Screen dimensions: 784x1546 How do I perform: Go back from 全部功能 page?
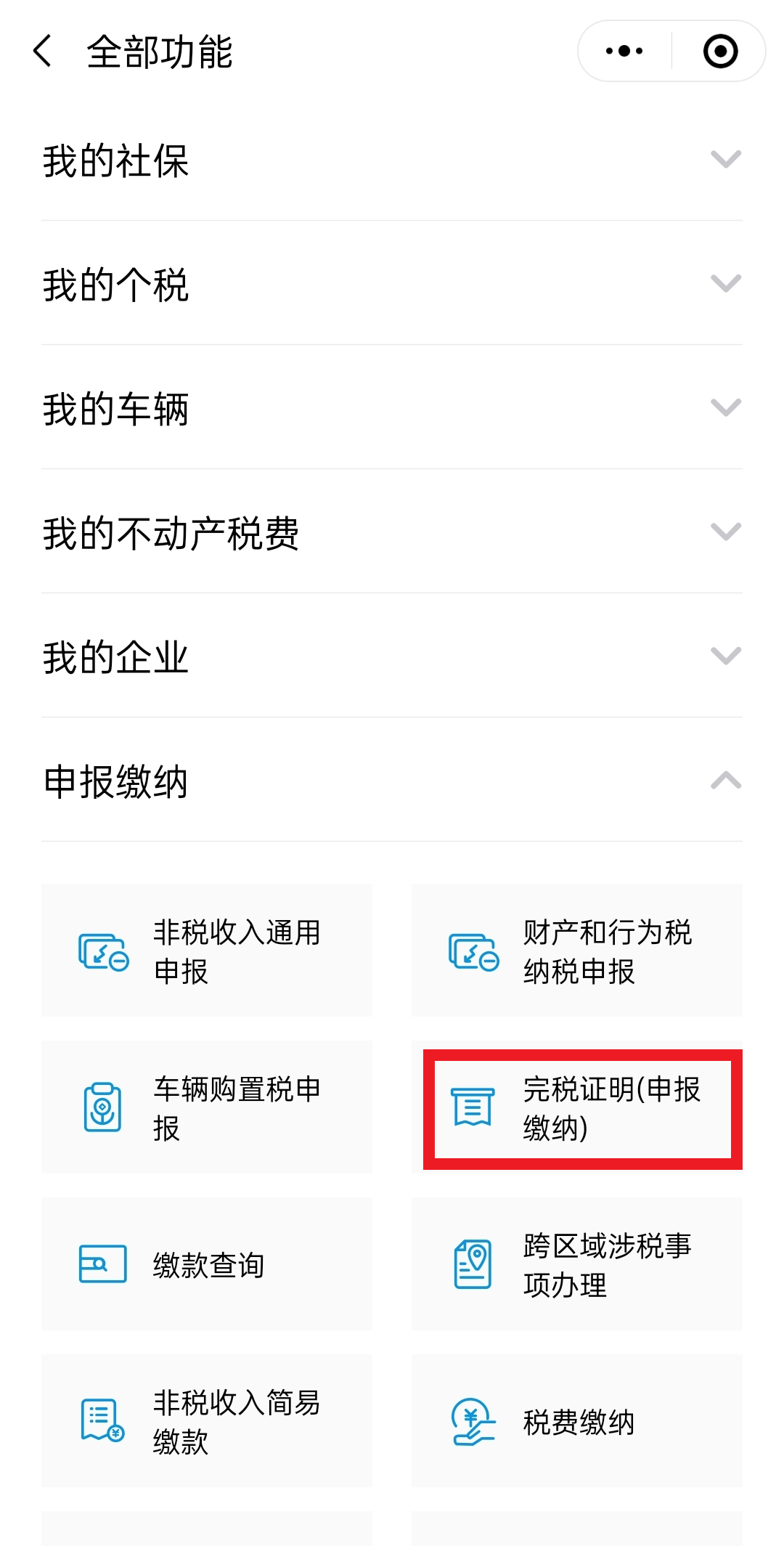click(x=43, y=52)
